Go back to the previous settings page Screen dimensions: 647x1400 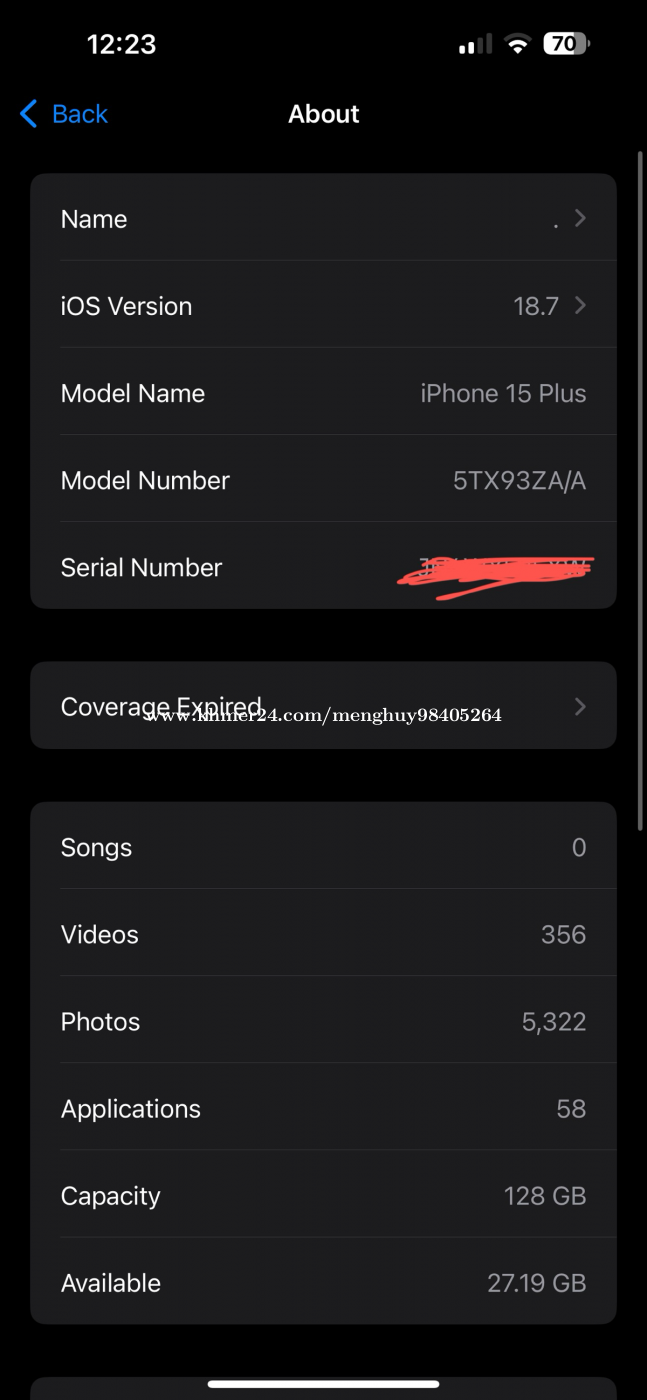click(x=64, y=114)
